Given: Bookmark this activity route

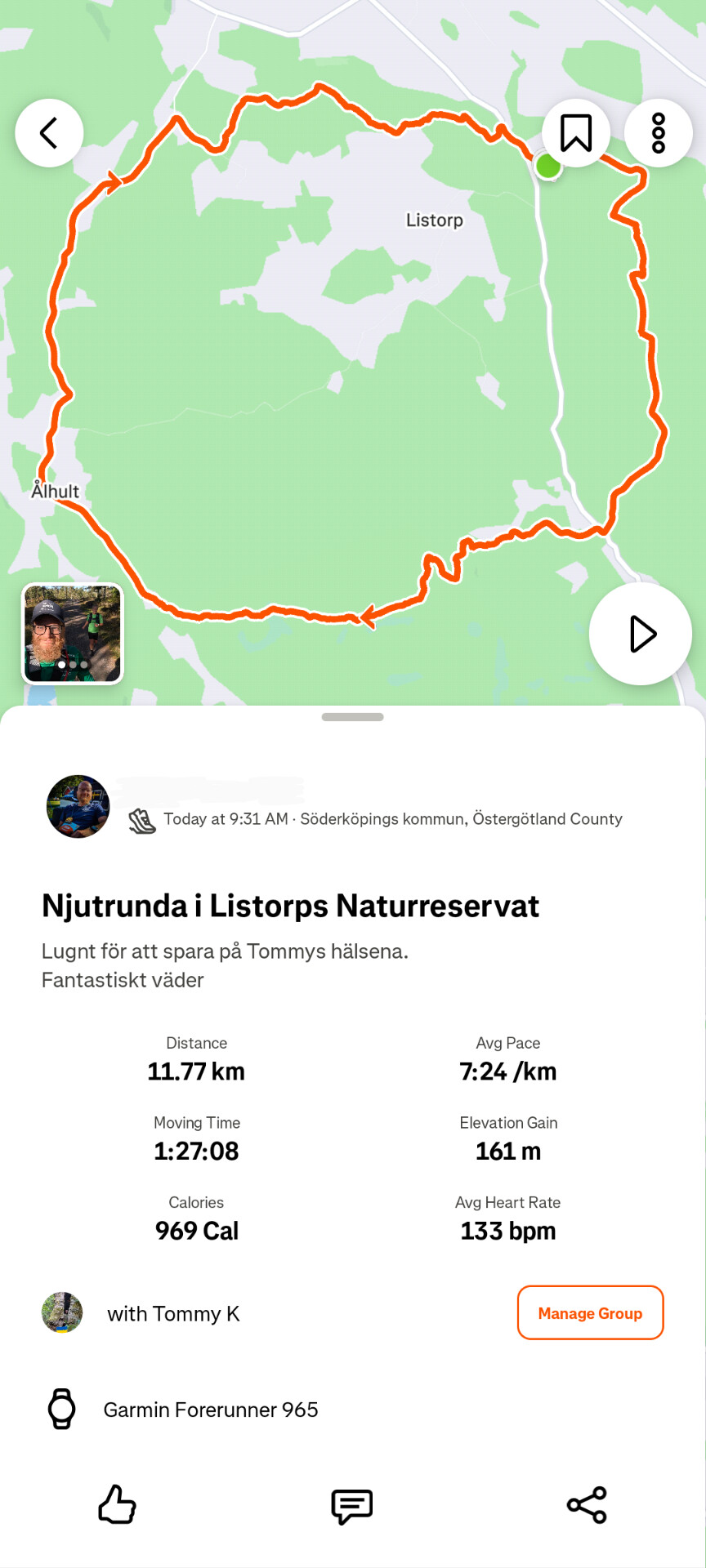Looking at the screenshot, I should tap(576, 133).
